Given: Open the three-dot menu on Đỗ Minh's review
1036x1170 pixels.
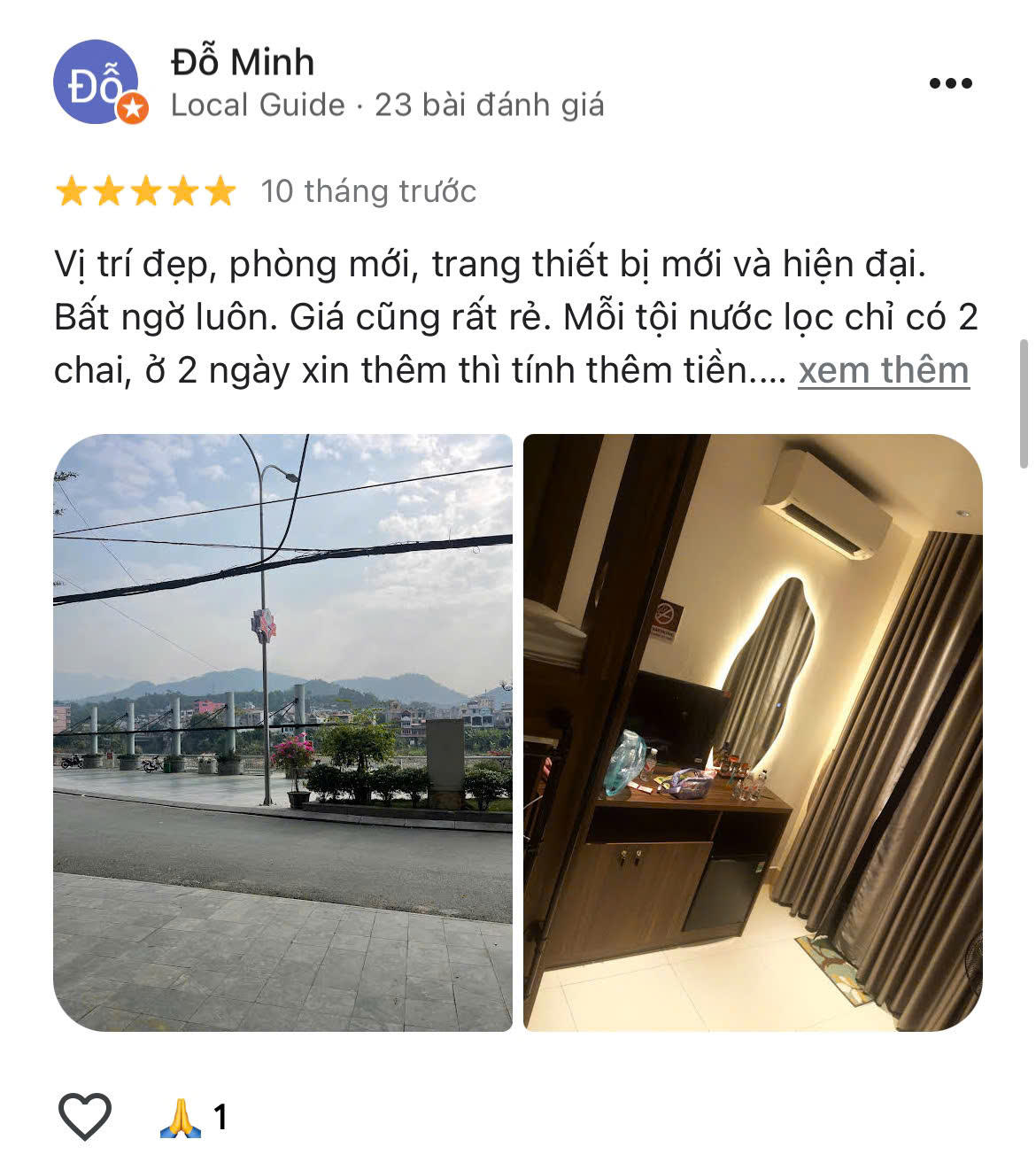Looking at the screenshot, I should pos(950,83).
